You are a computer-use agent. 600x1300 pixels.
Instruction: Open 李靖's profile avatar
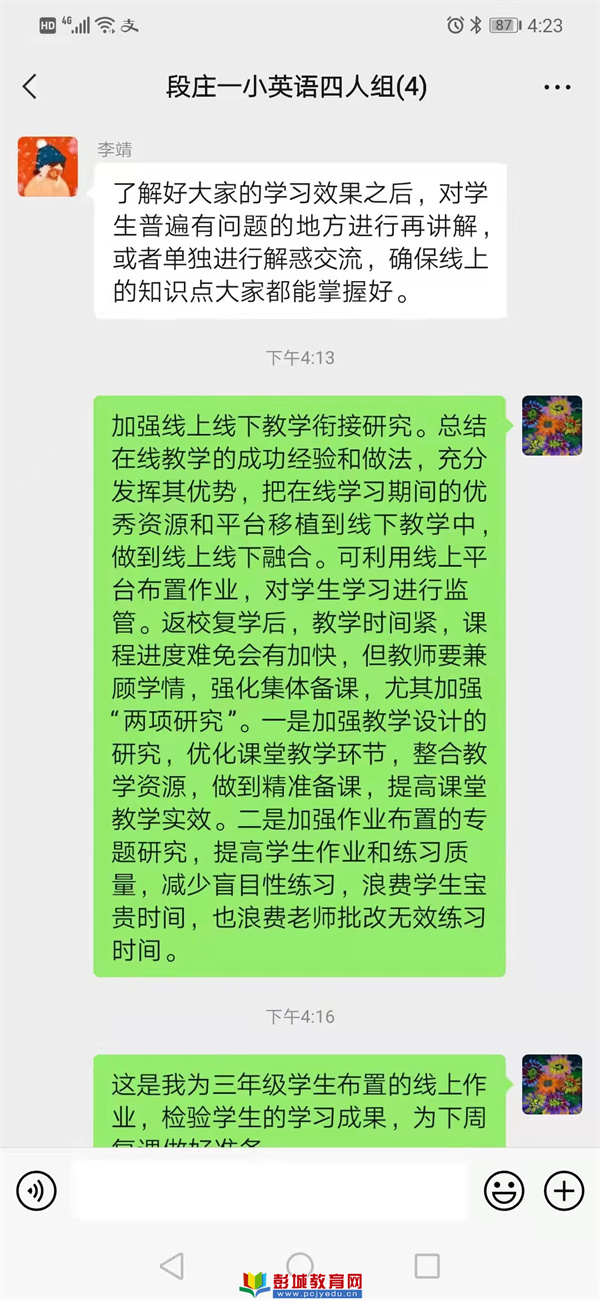[x=48, y=166]
